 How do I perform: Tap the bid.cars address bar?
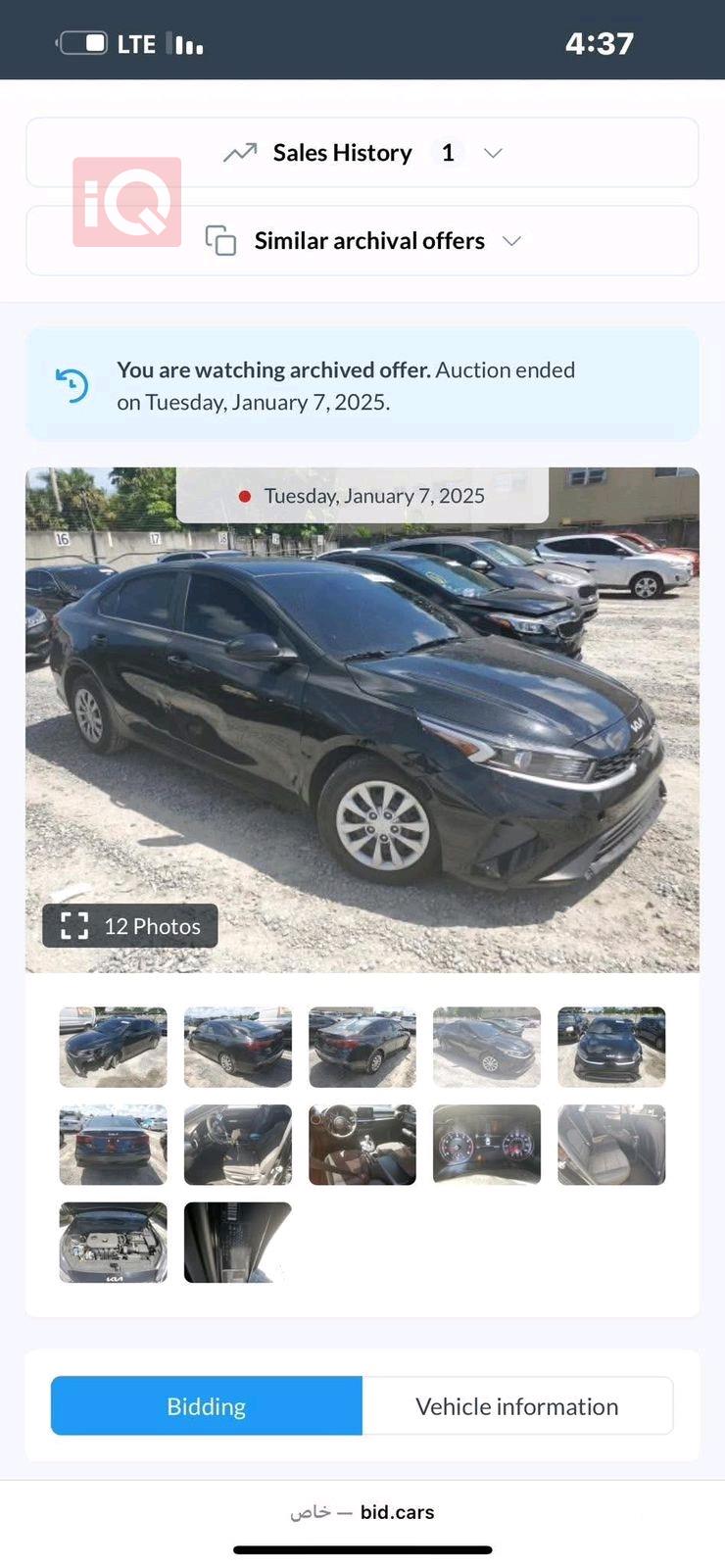point(362,1512)
